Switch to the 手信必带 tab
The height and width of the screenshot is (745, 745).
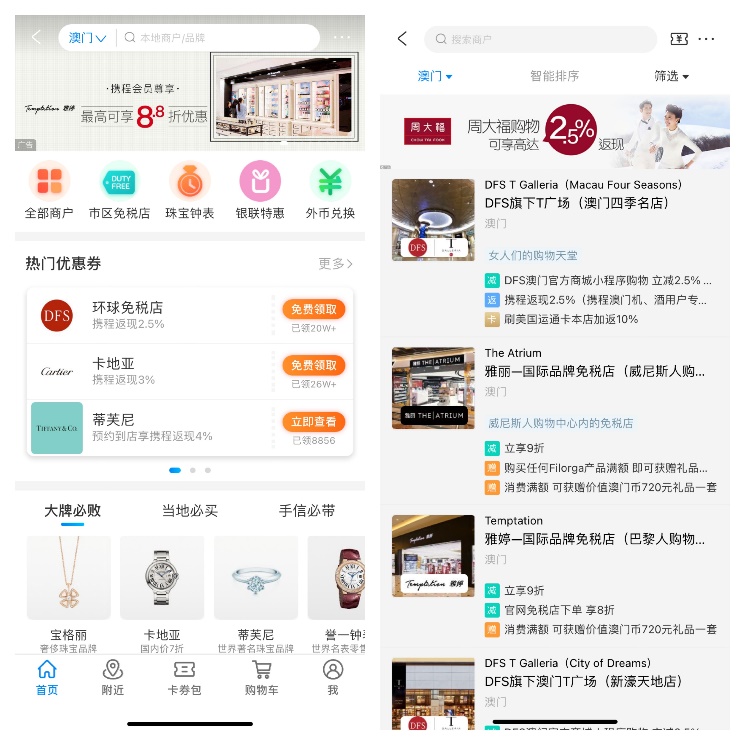coord(306,511)
